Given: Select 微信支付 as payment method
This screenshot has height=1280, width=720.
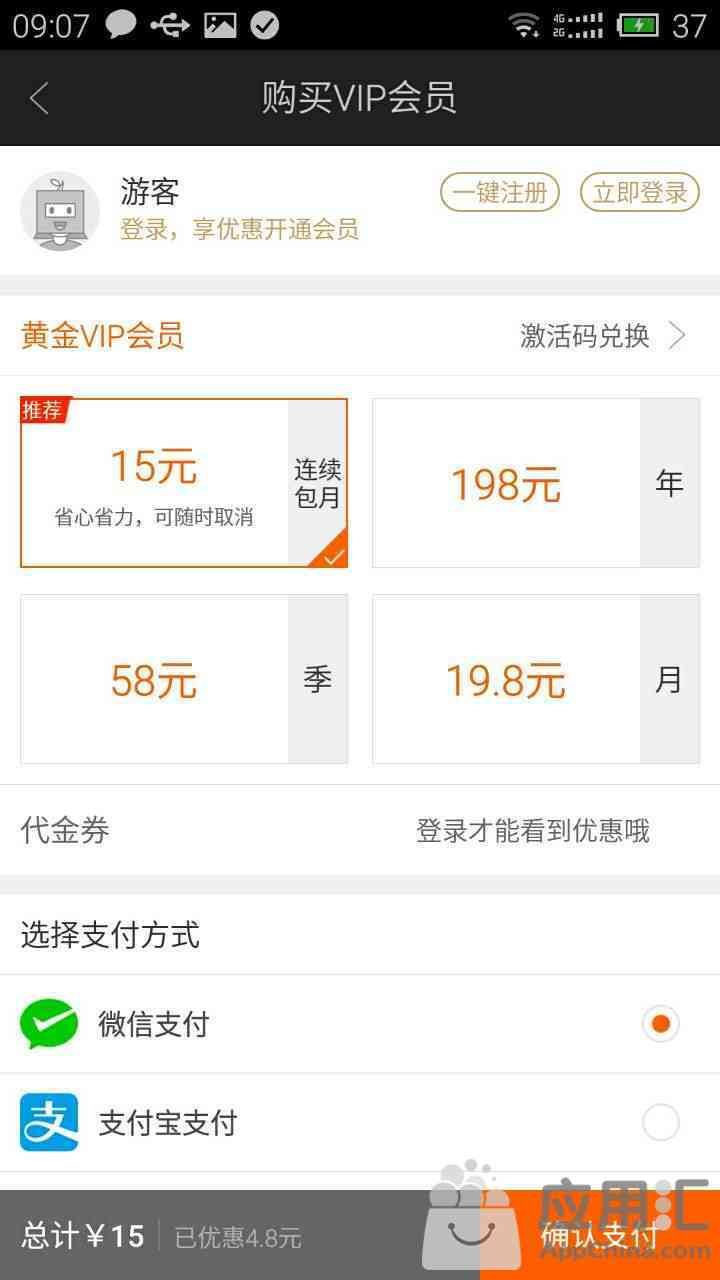Looking at the screenshot, I should pyautogui.click(x=360, y=1024).
